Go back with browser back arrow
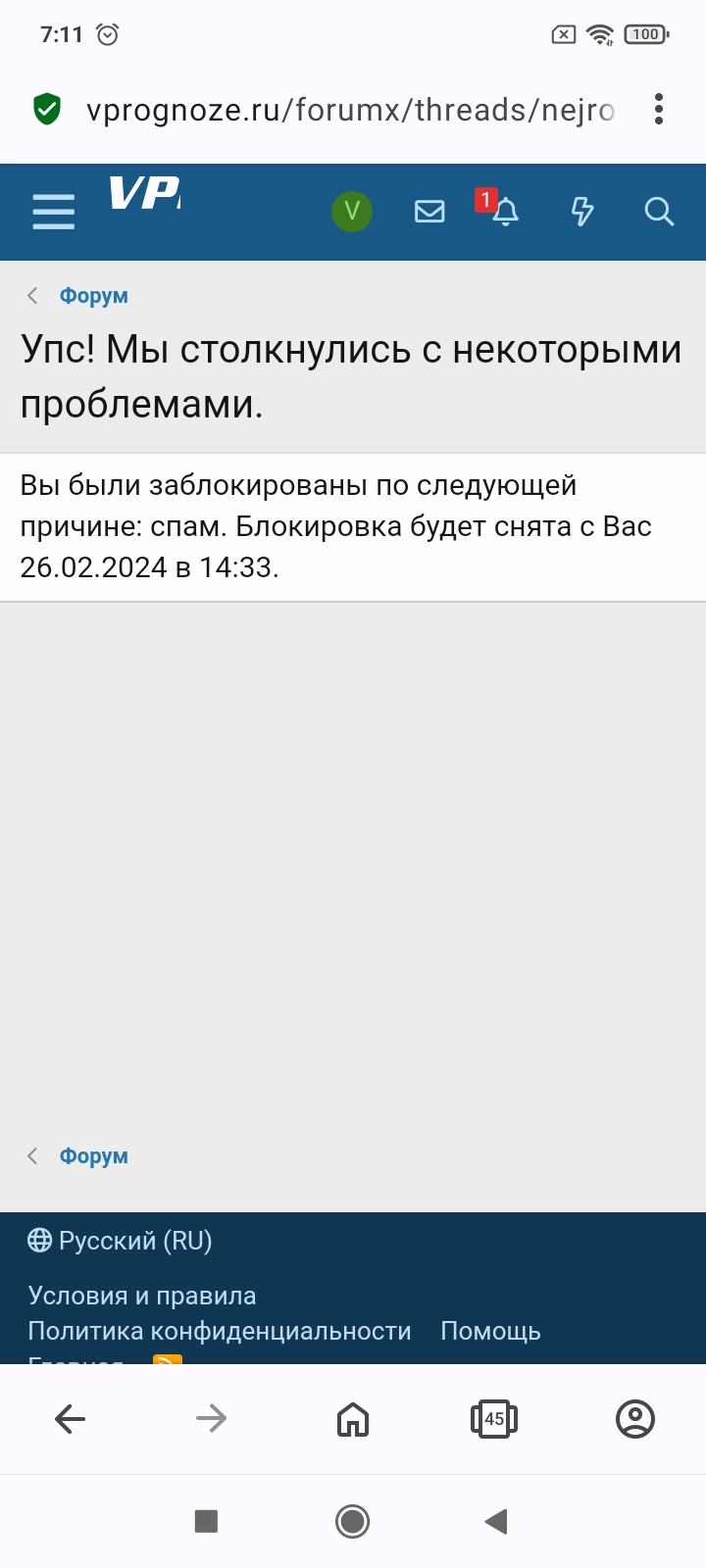 (x=71, y=1418)
